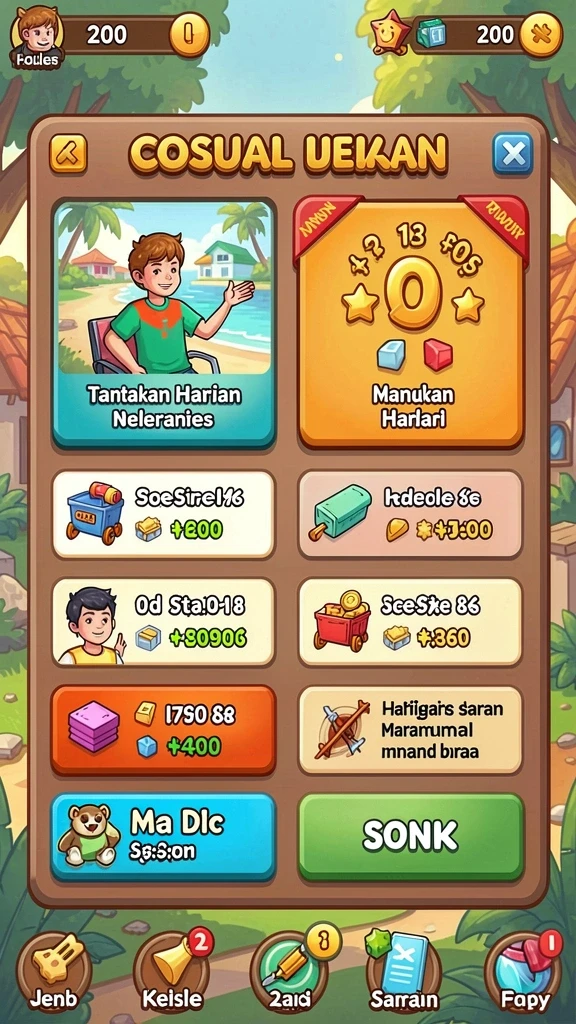Open the Hatigars saran Maramumal card
This screenshot has width=576, height=1024.
click(x=411, y=730)
